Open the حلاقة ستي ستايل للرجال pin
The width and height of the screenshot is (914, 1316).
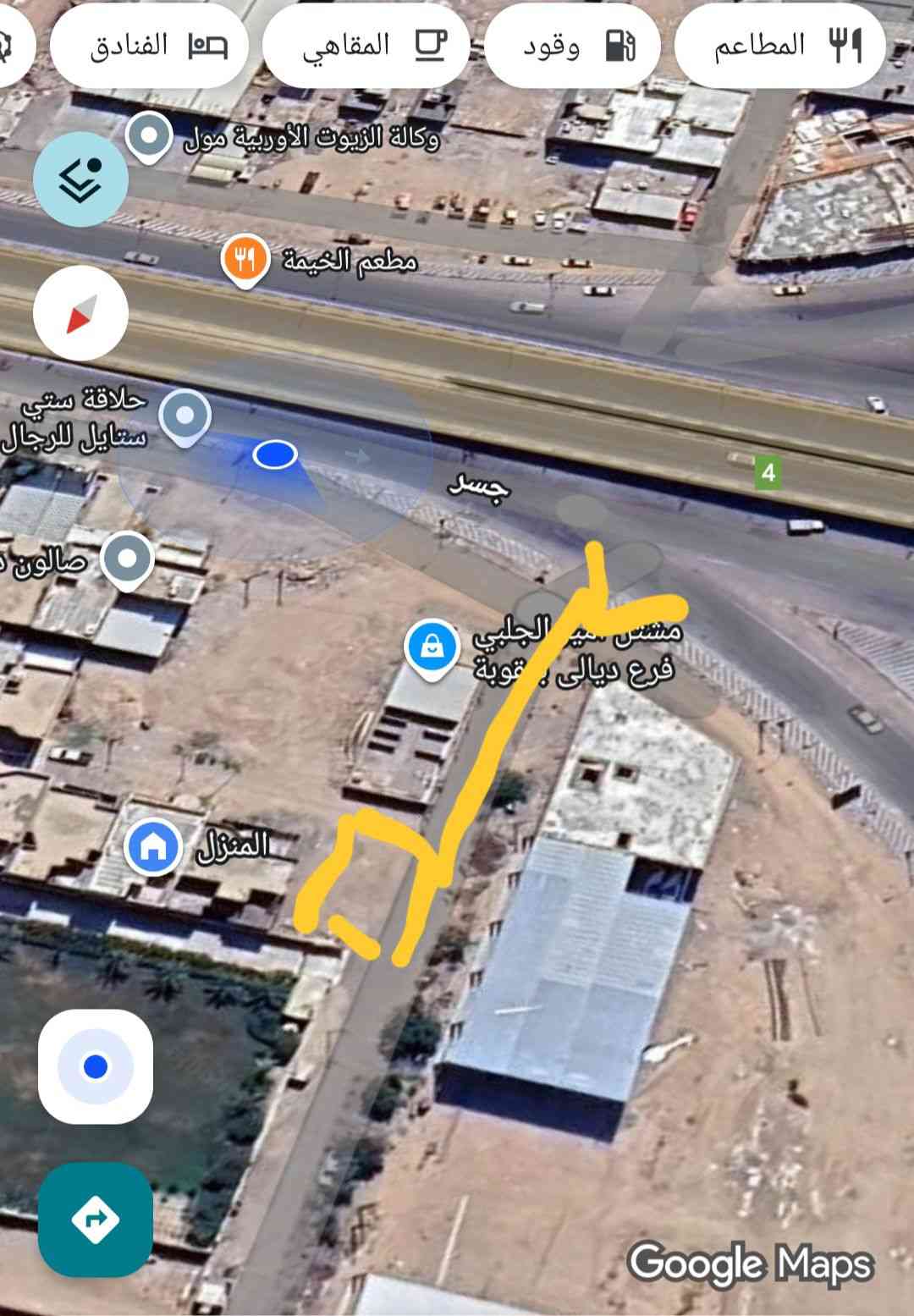click(x=186, y=416)
